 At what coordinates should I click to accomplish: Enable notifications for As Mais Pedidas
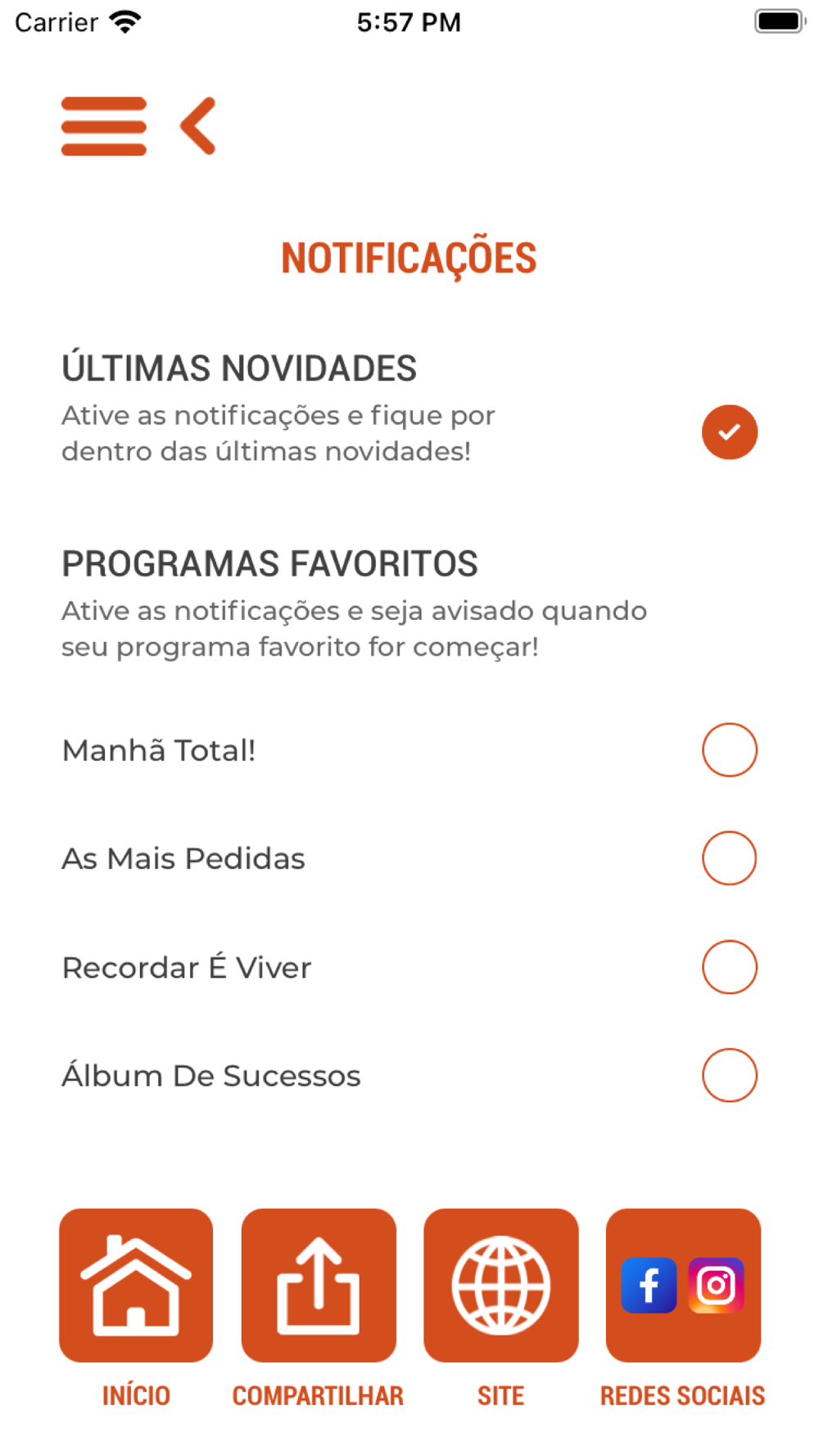pyautogui.click(x=729, y=858)
